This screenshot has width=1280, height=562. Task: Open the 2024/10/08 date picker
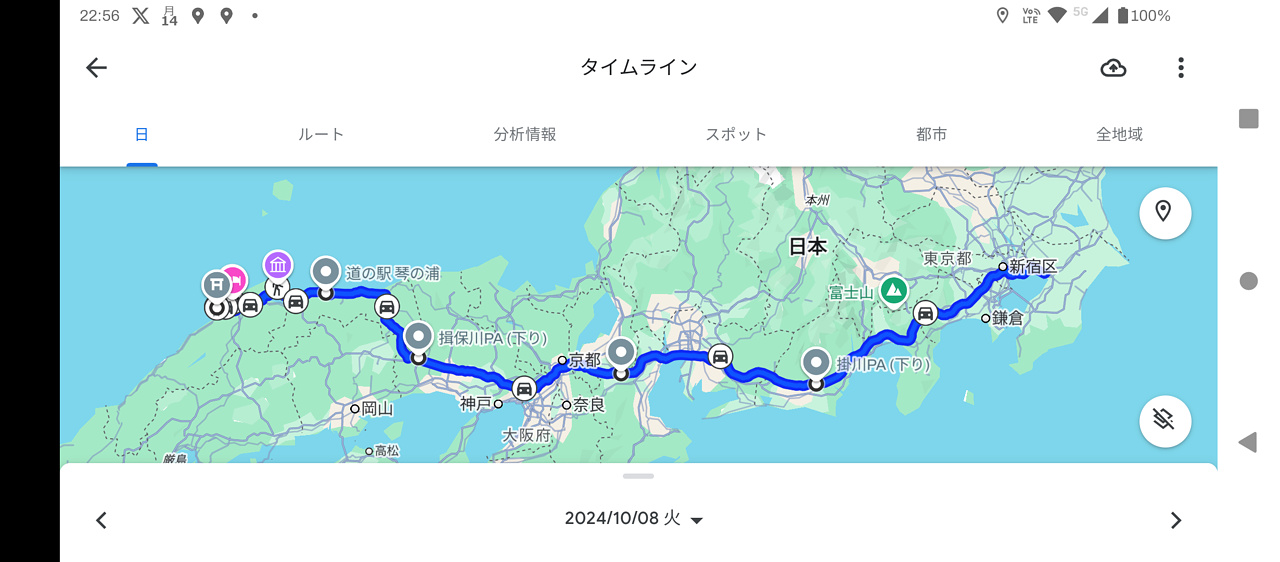(634, 519)
